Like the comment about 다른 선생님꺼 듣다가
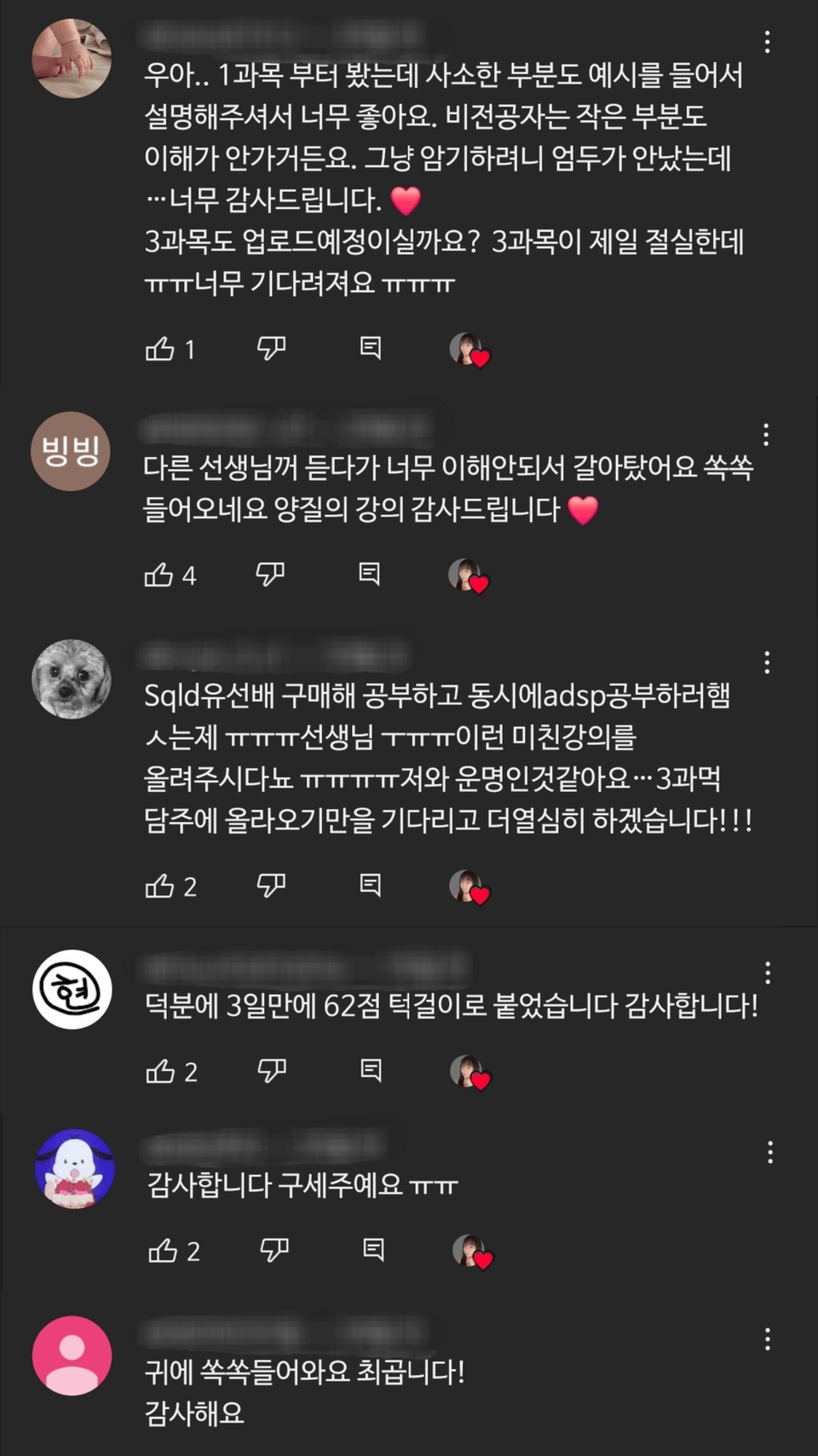Viewport: 818px width, 1456px height. [159, 575]
